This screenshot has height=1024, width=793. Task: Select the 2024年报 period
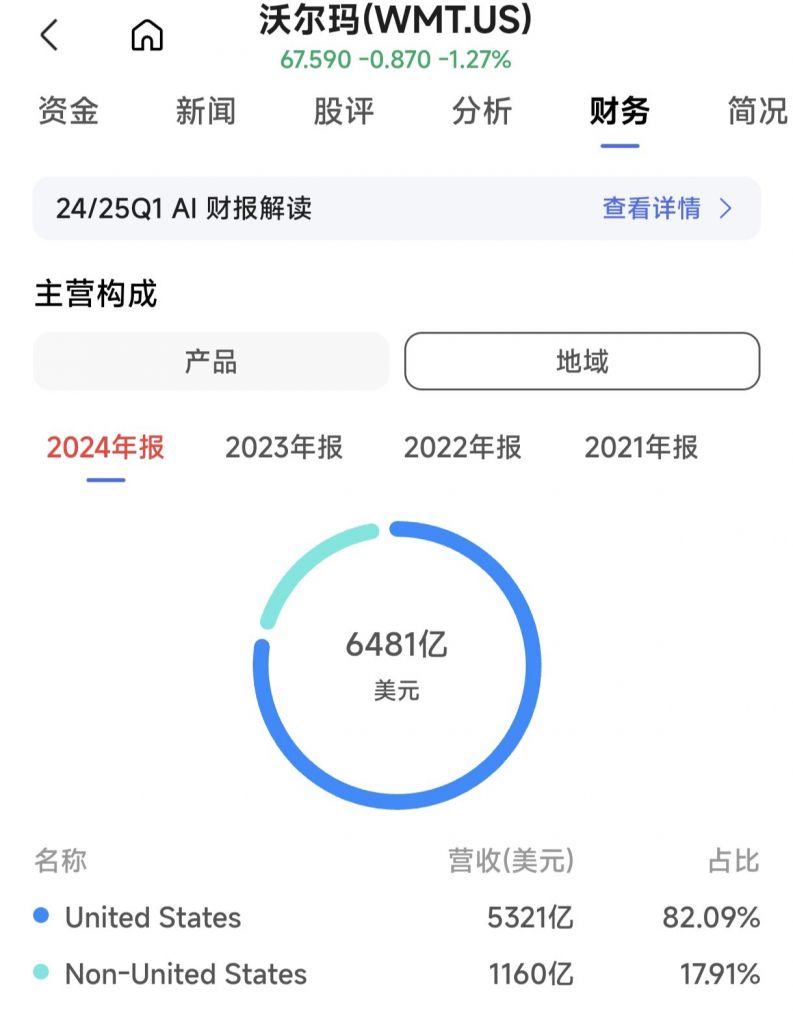pyautogui.click(x=105, y=447)
